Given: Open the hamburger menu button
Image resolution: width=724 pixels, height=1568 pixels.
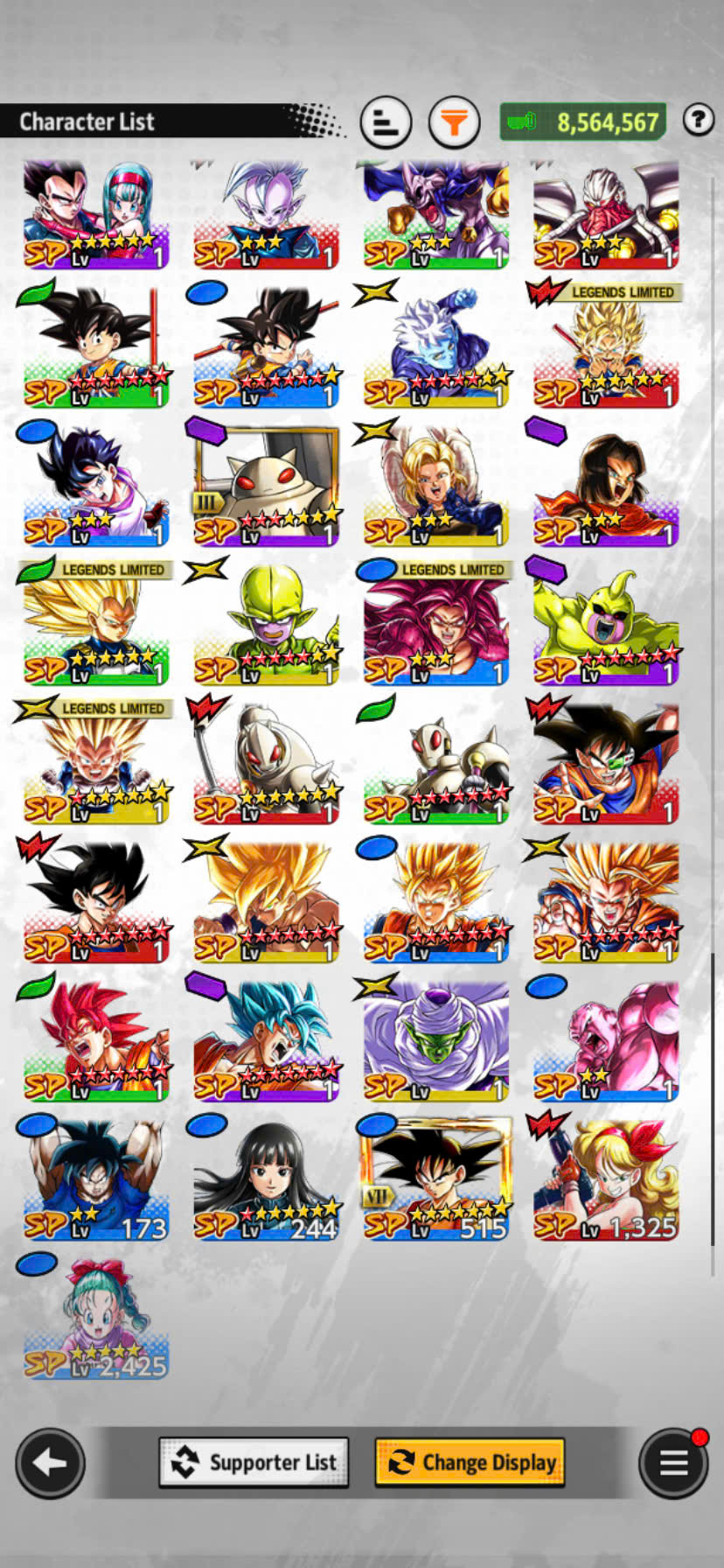Looking at the screenshot, I should [x=673, y=1463].
